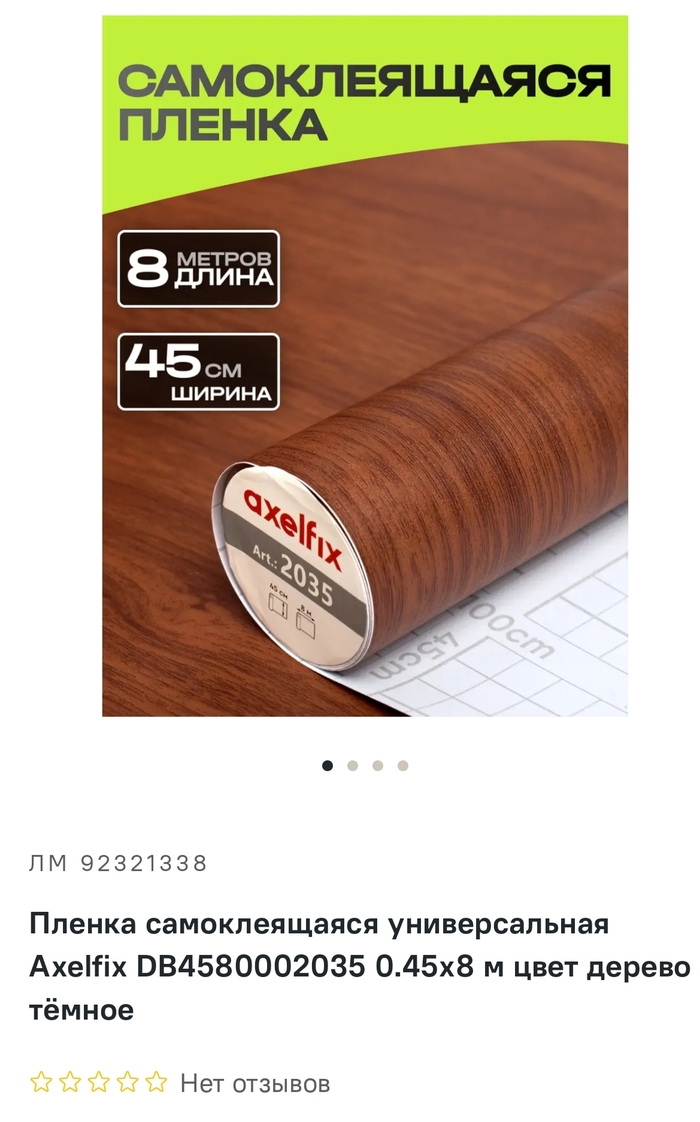This screenshot has height=1122, width=700.
Task: Open the Axelfix film product photo
Action: click(x=365, y=366)
